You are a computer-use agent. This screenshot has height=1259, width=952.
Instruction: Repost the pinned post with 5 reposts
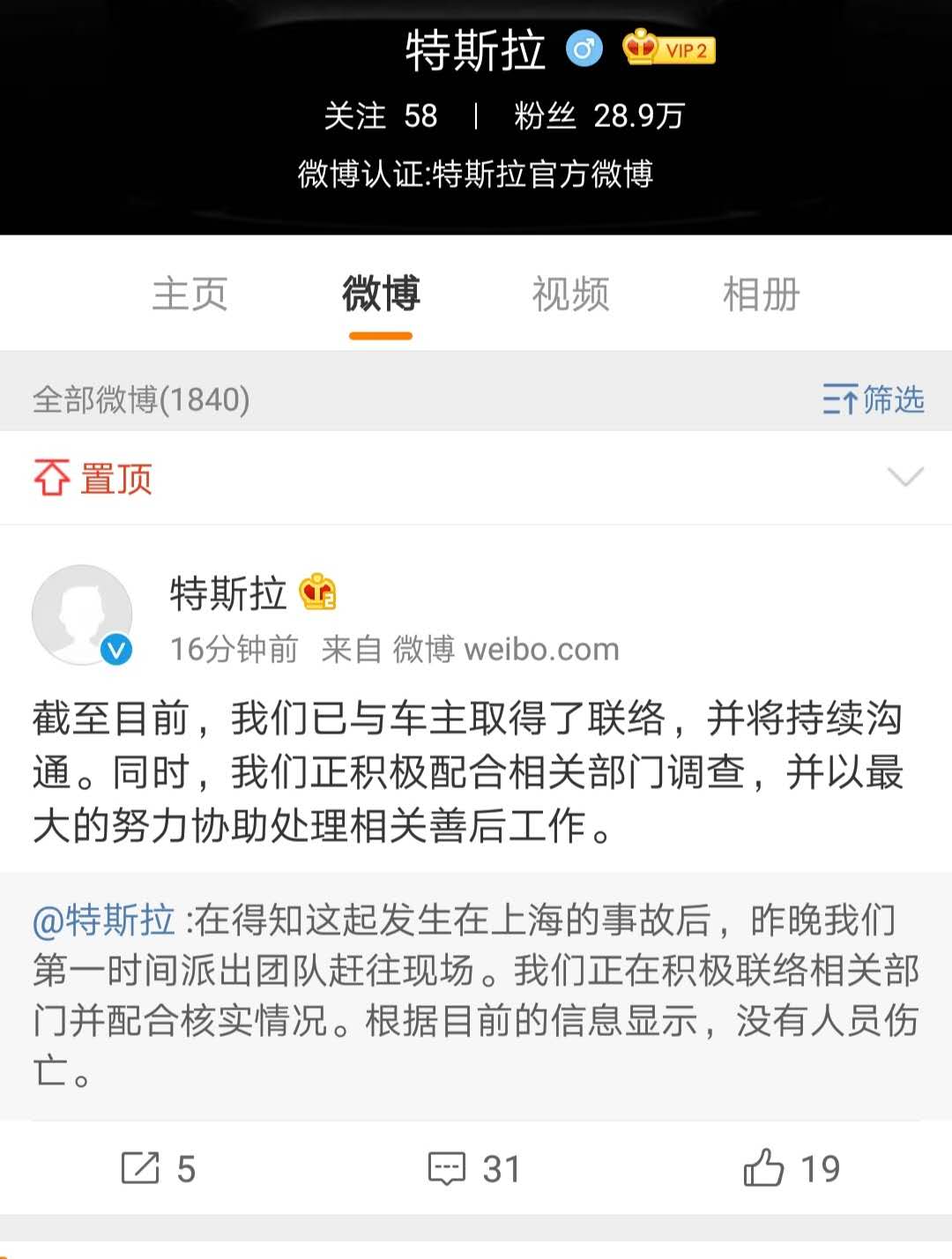tap(159, 1168)
